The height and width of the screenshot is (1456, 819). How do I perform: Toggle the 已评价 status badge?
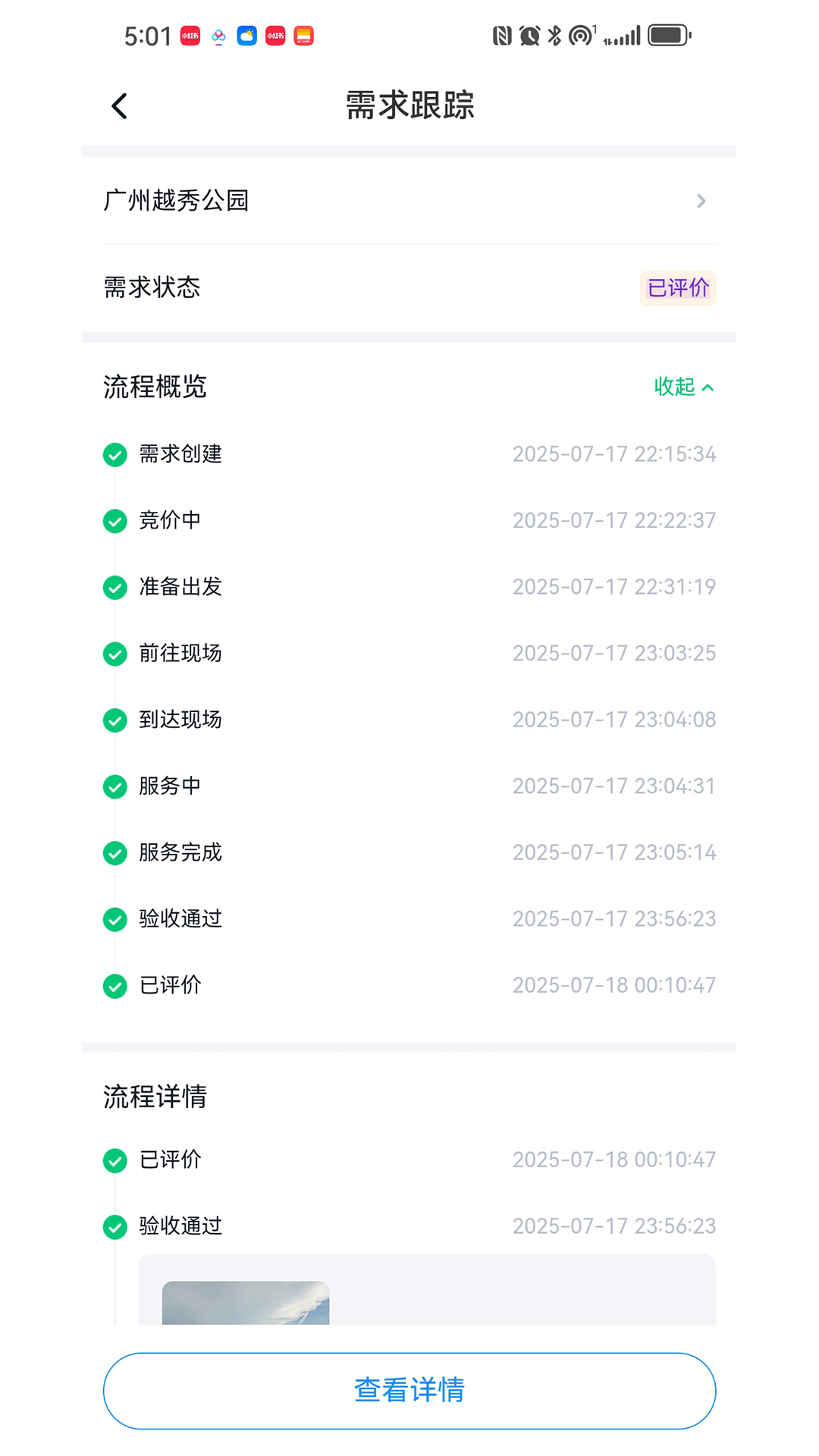pos(677,288)
